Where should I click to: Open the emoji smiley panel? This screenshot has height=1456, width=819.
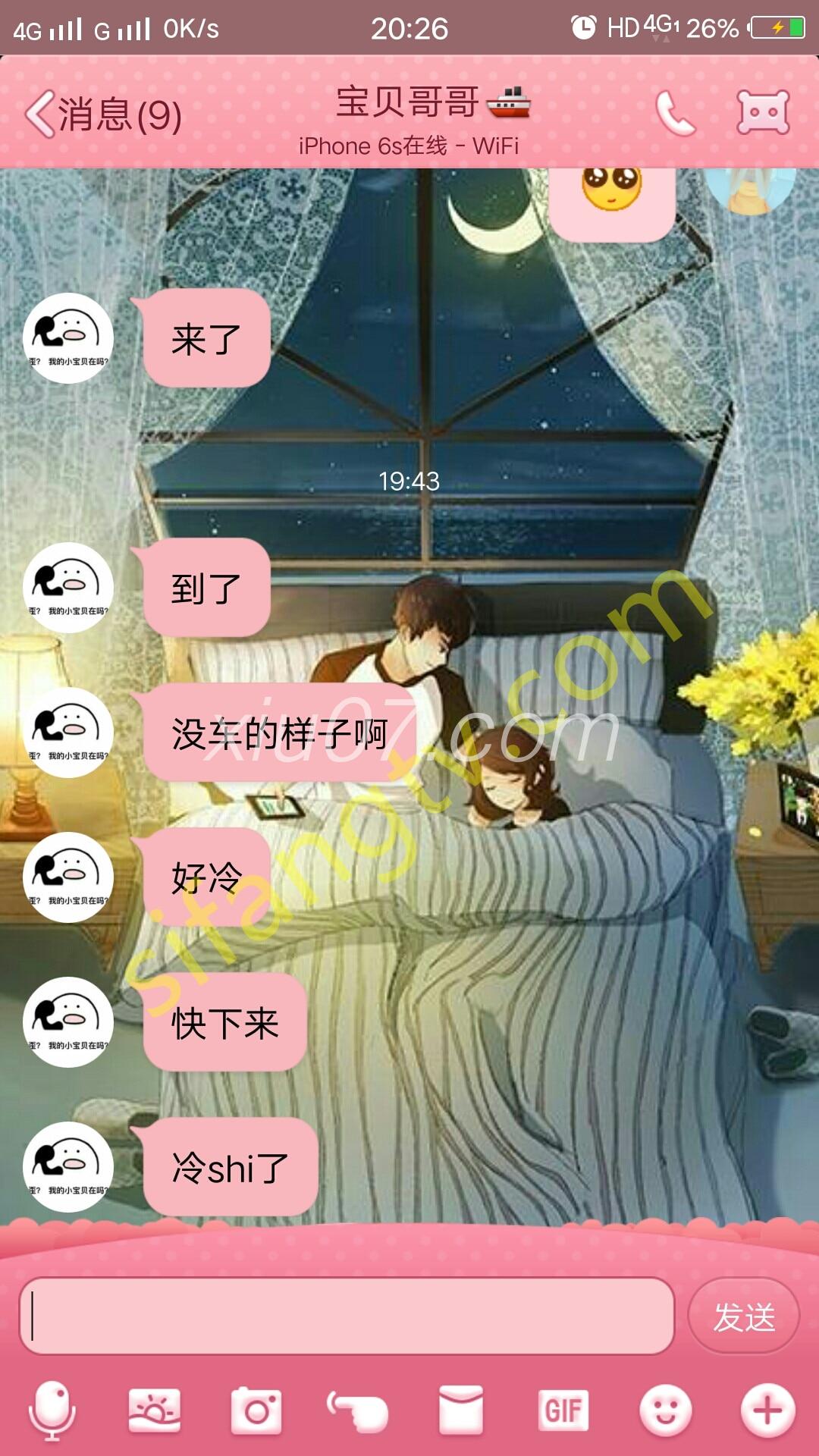point(665,1410)
